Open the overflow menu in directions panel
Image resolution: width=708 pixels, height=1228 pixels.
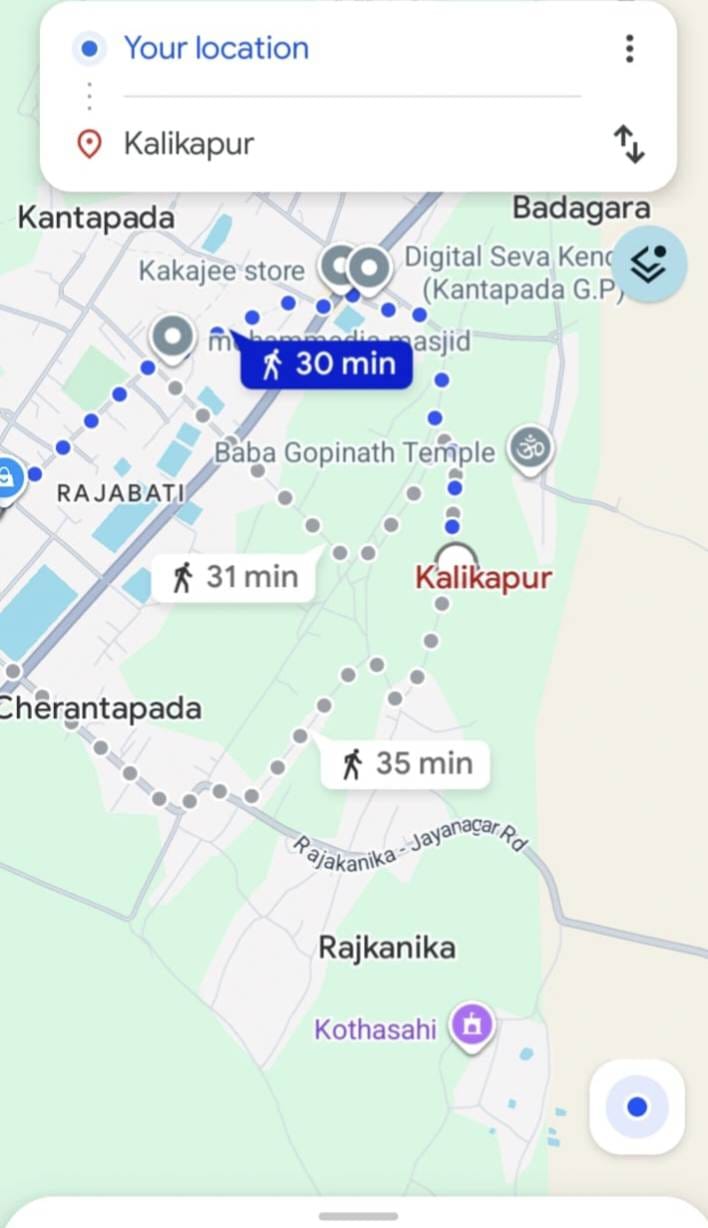pos(629,48)
